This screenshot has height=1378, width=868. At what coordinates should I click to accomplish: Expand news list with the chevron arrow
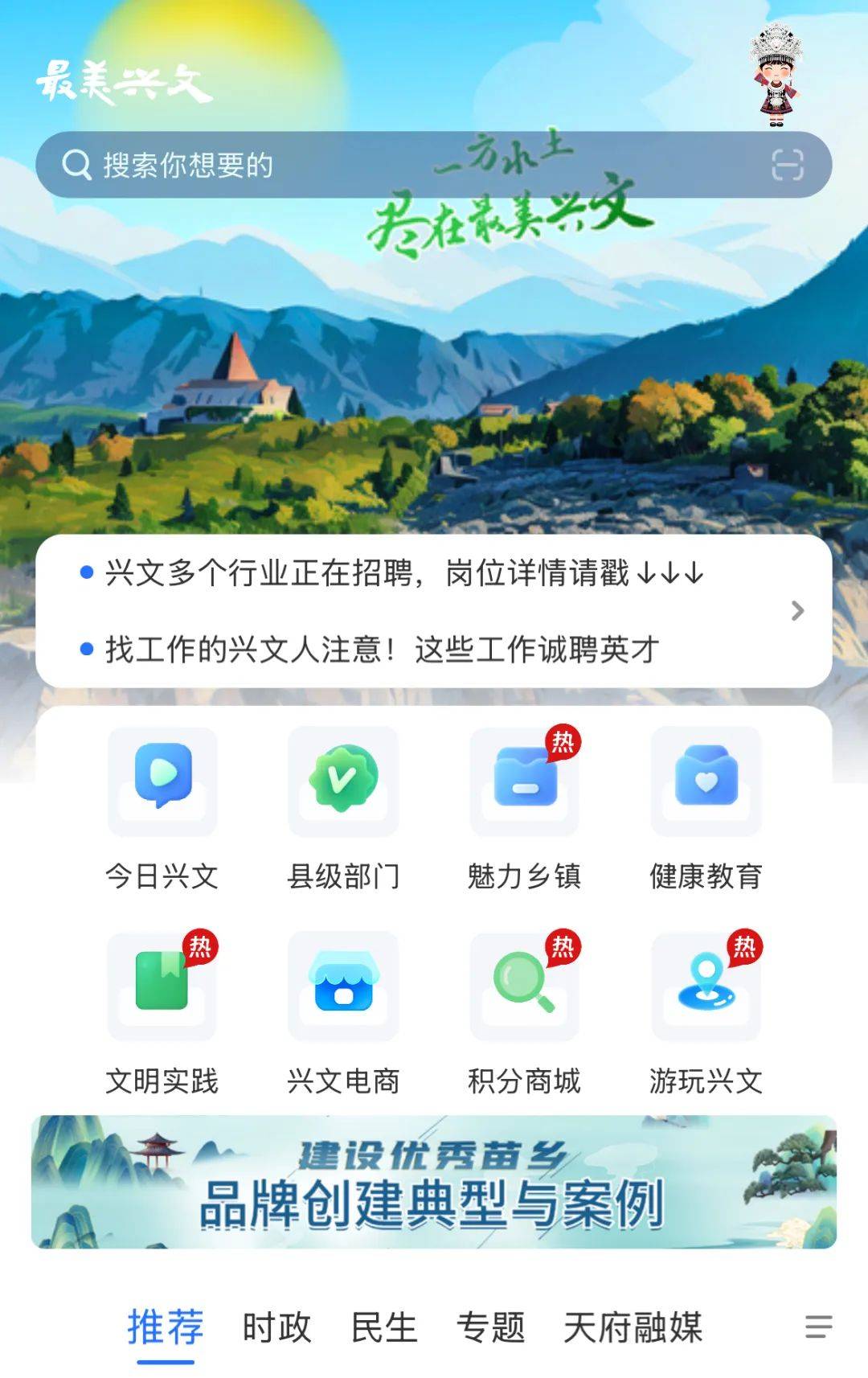click(x=796, y=611)
